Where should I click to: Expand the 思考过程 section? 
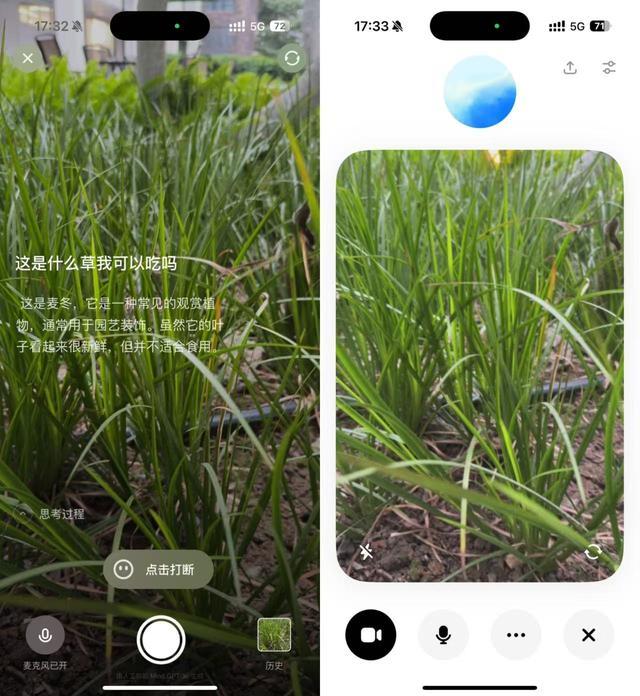[x=52, y=514]
